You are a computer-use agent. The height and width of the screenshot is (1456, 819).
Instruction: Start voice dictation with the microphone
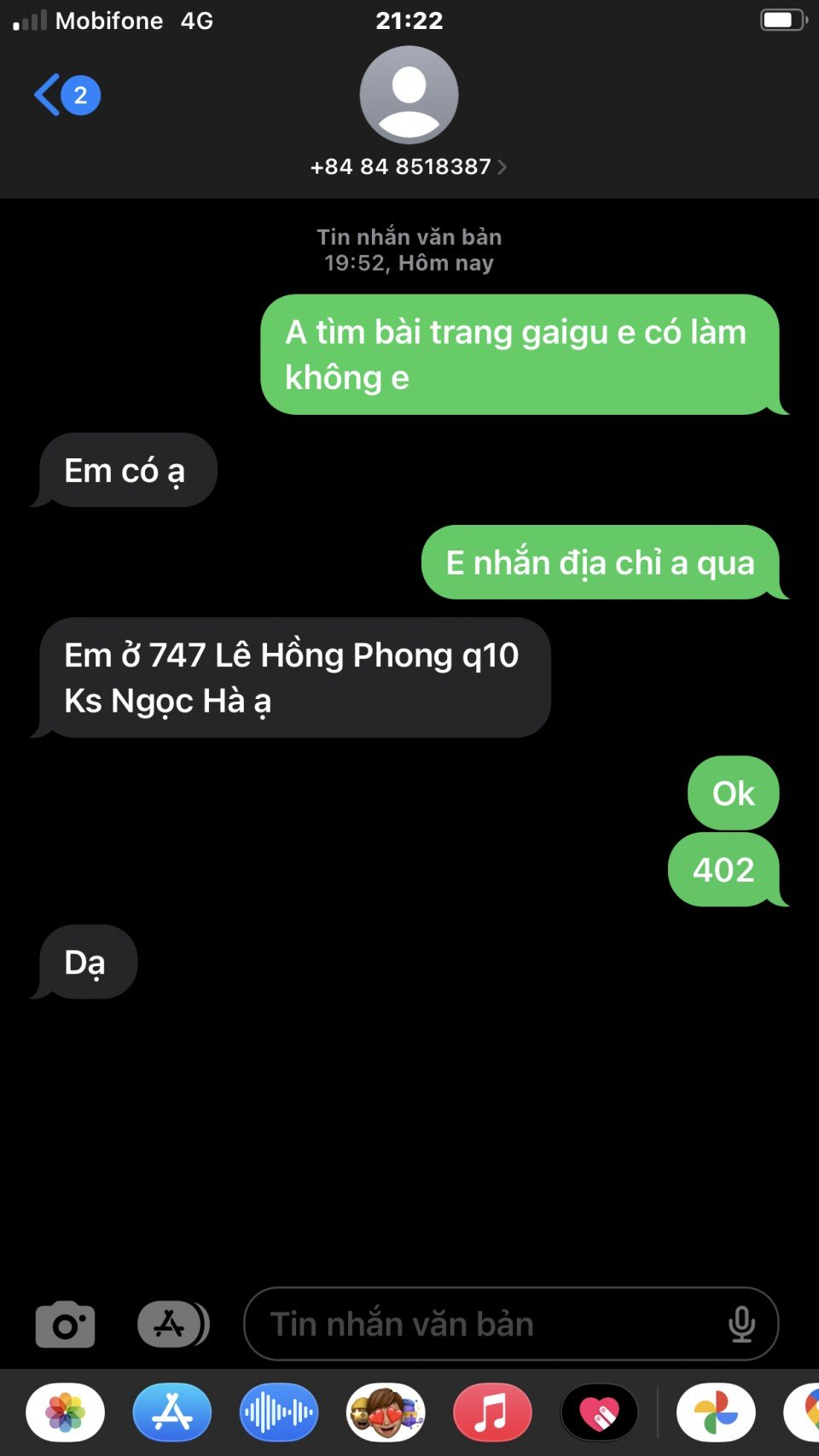point(741,1325)
